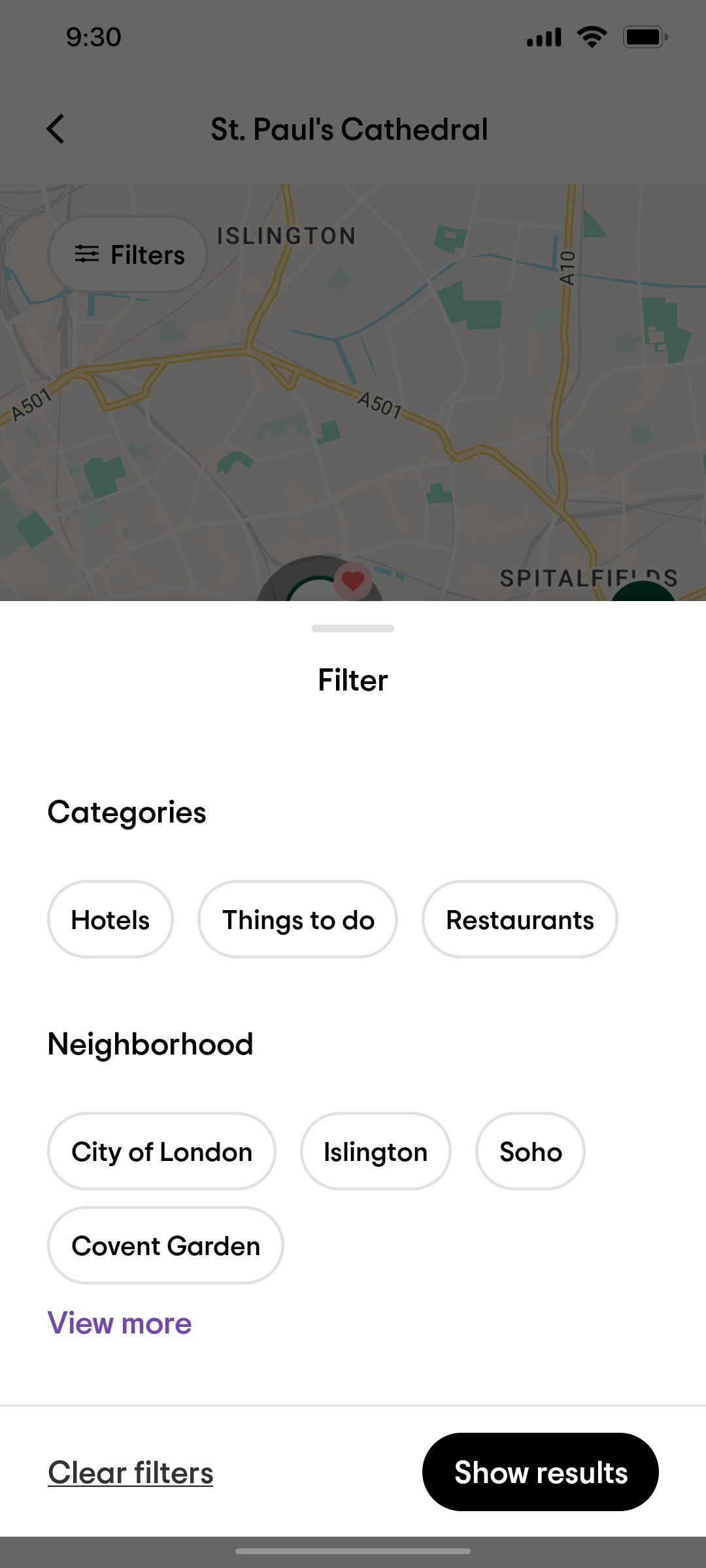Screen dimensions: 706x1568
Task: Tap the Wi-Fi icon in status bar
Action: (590, 37)
